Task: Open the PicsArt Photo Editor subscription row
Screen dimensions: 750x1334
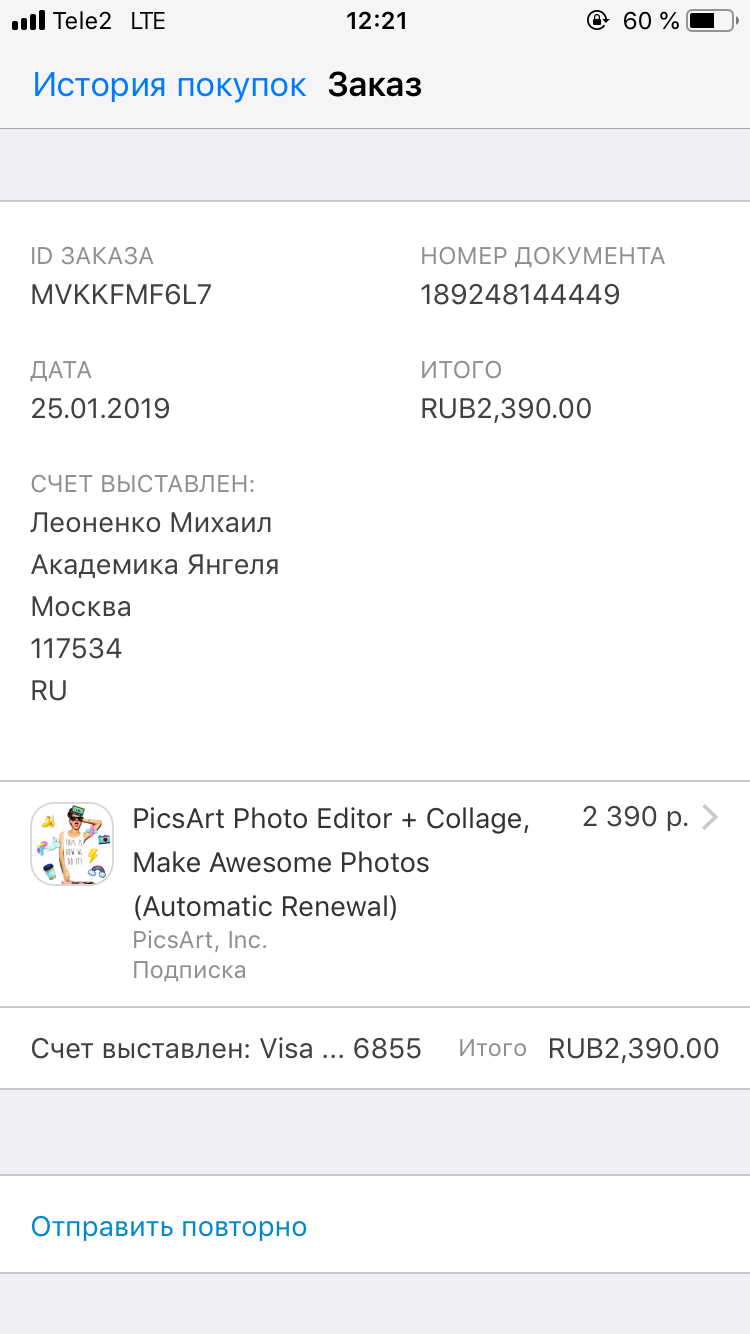Action: pyautogui.click(x=375, y=890)
